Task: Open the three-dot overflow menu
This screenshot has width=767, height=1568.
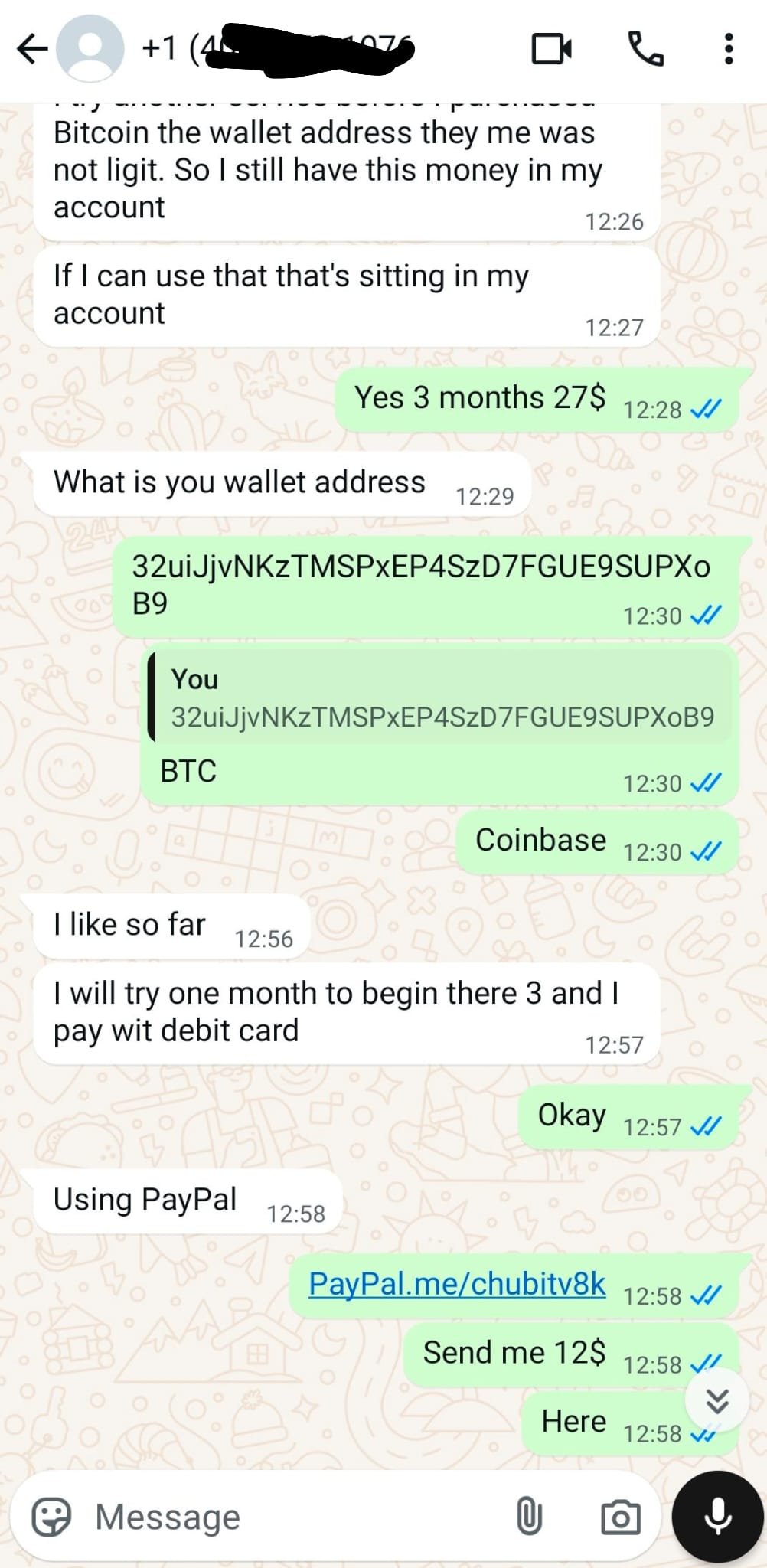Action: coord(728,49)
